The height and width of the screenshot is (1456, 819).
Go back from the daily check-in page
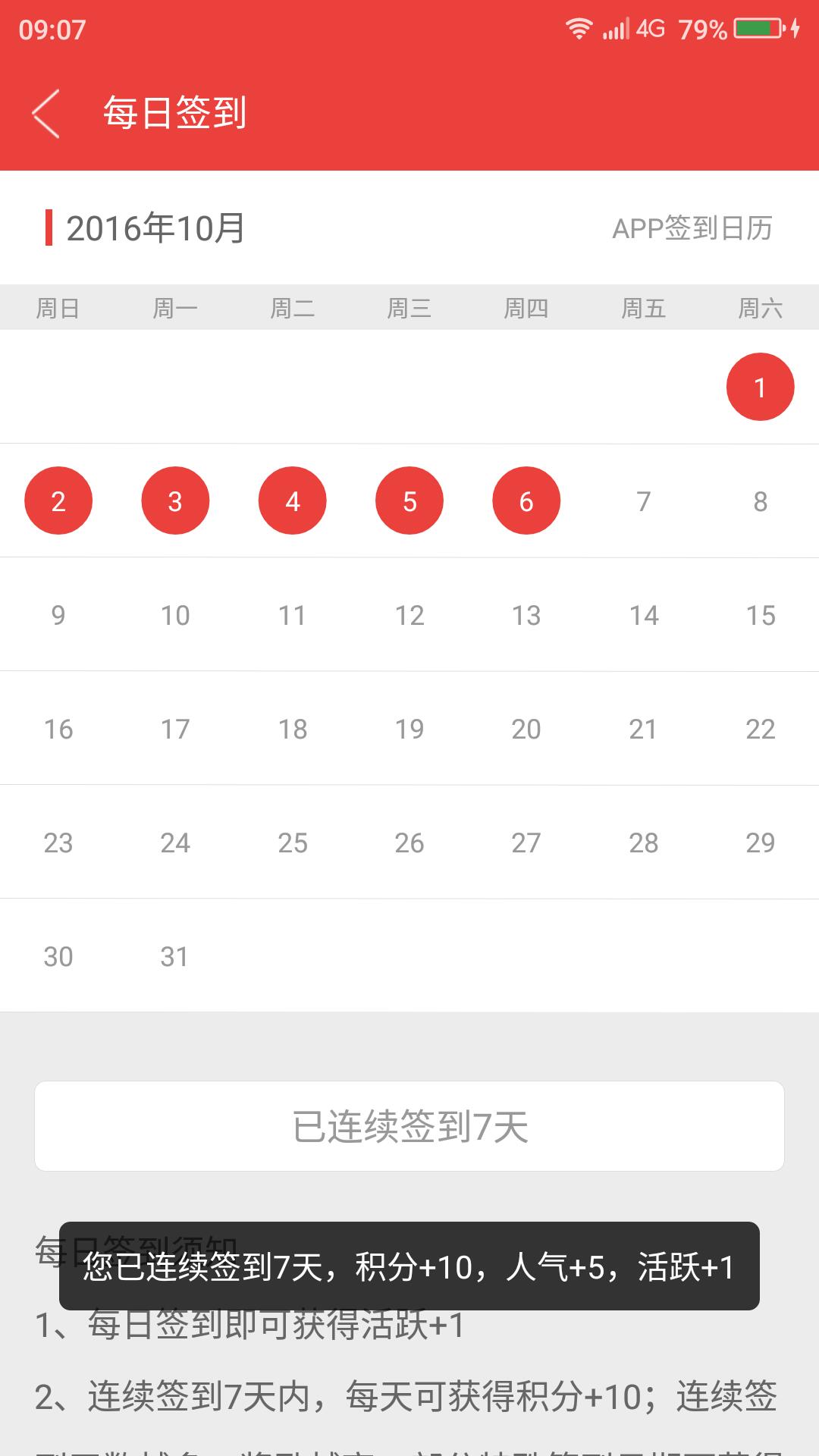pyautogui.click(x=45, y=114)
